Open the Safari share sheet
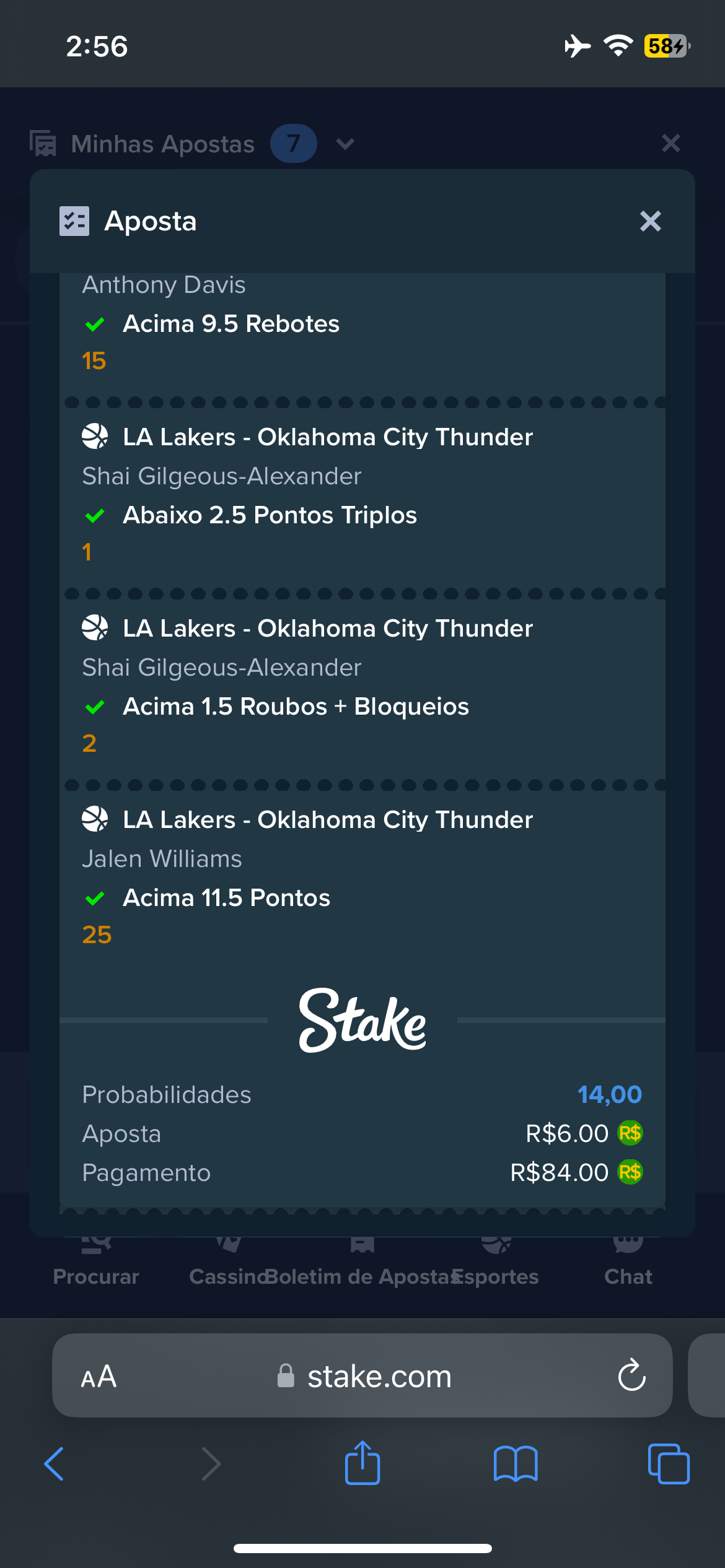 tap(362, 1463)
